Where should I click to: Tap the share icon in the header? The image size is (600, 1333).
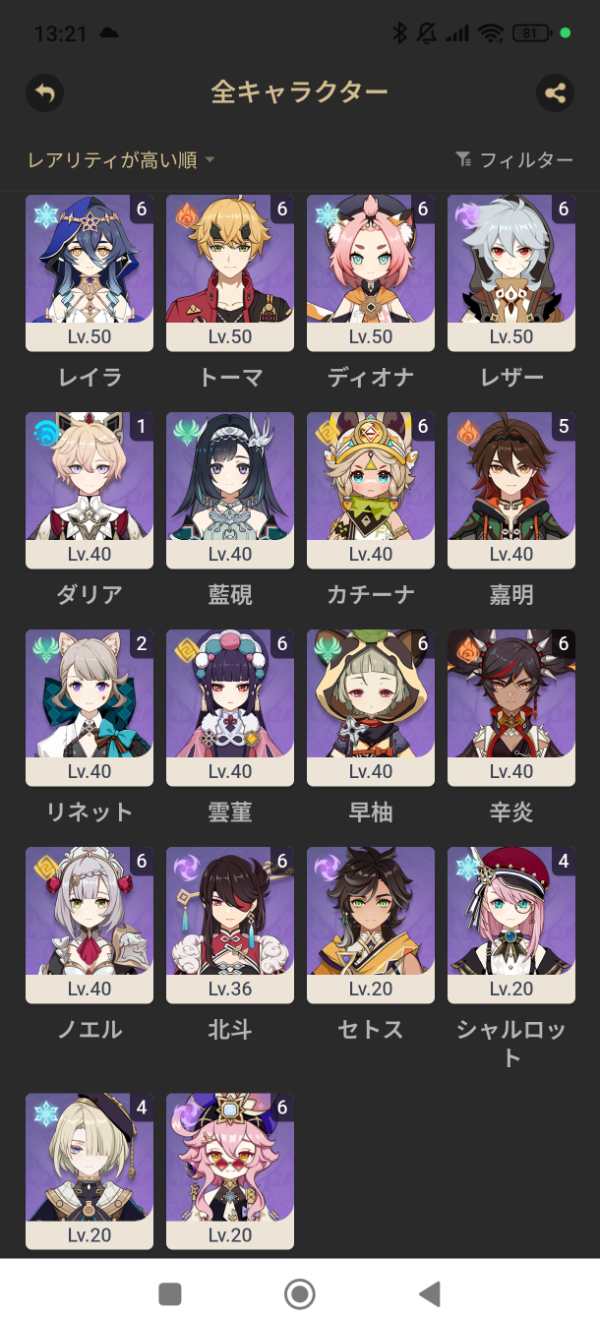555,93
